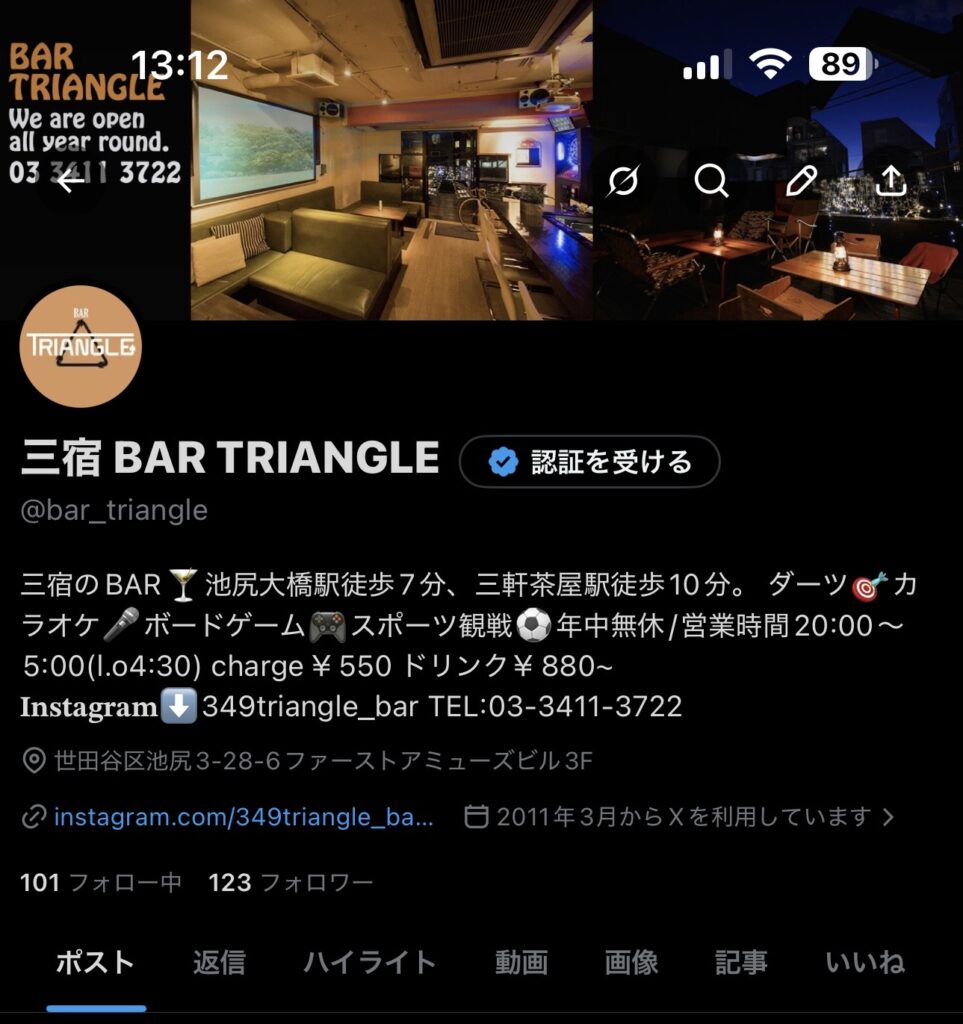
Task: Switch to the いいね tab
Action: (x=865, y=962)
